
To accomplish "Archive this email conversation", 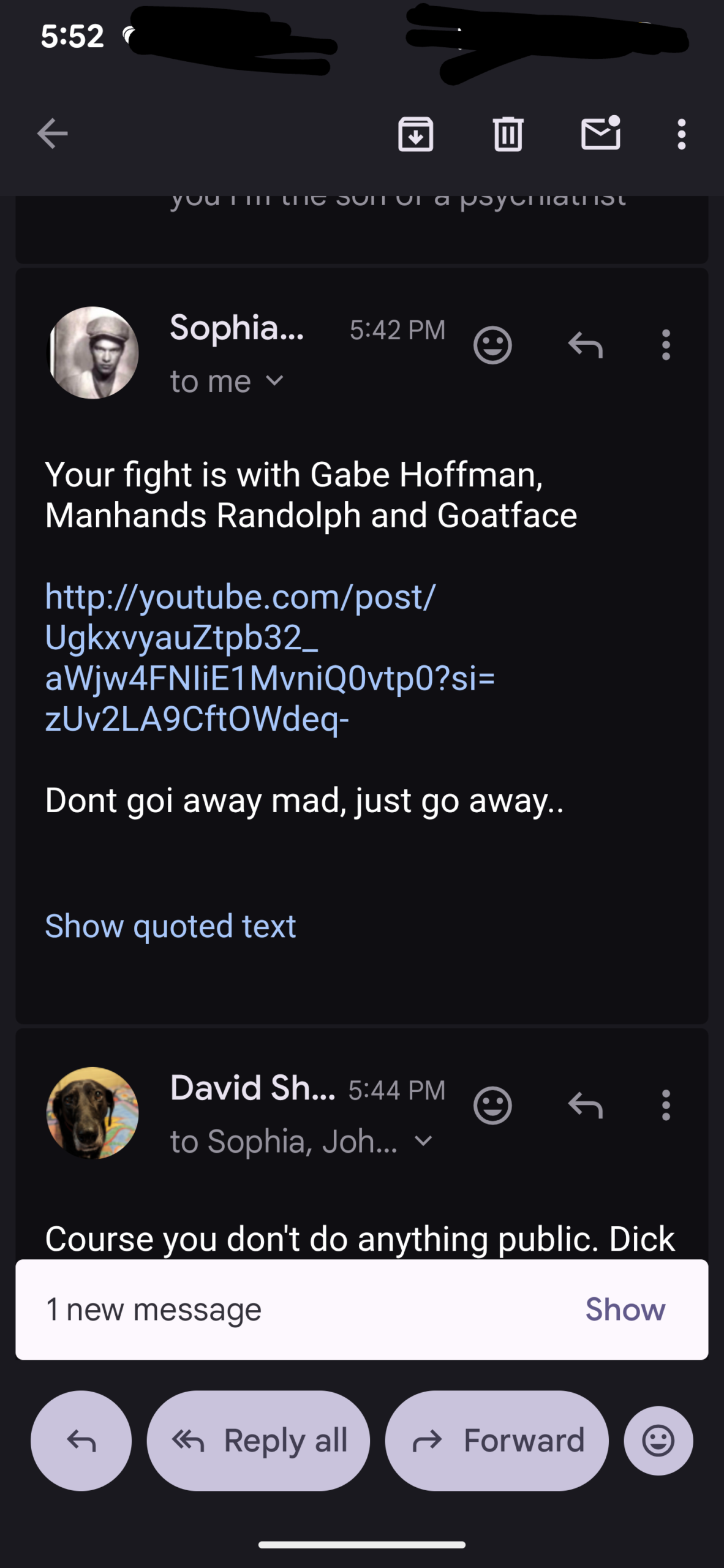I will (415, 134).
